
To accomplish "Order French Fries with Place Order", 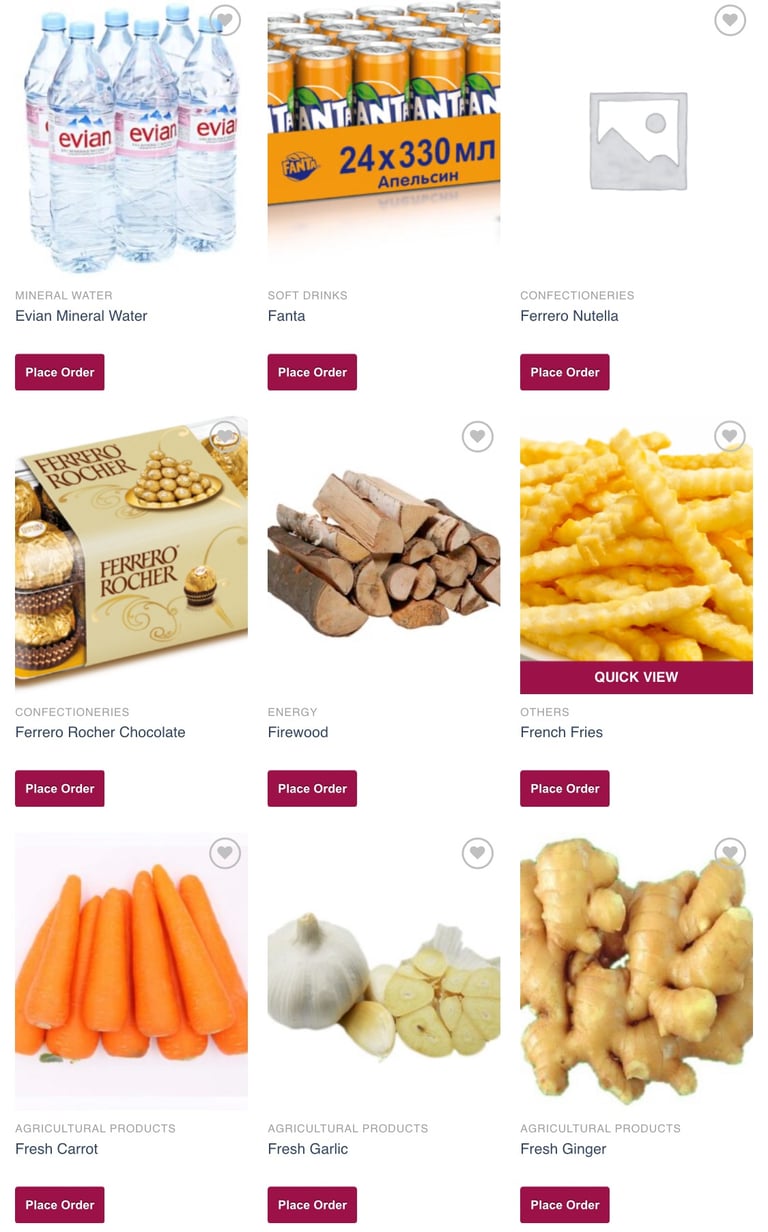I will 565,788.
